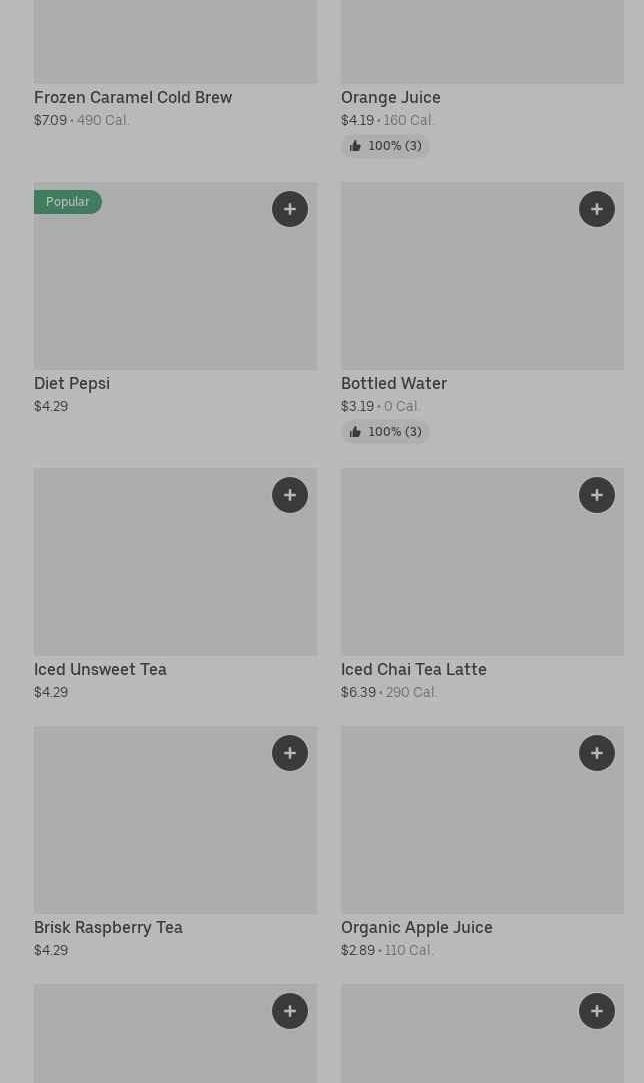The width and height of the screenshot is (644, 1083).
Task: Add Iced Unsweet Tea to the order
Action: pos(290,495)
